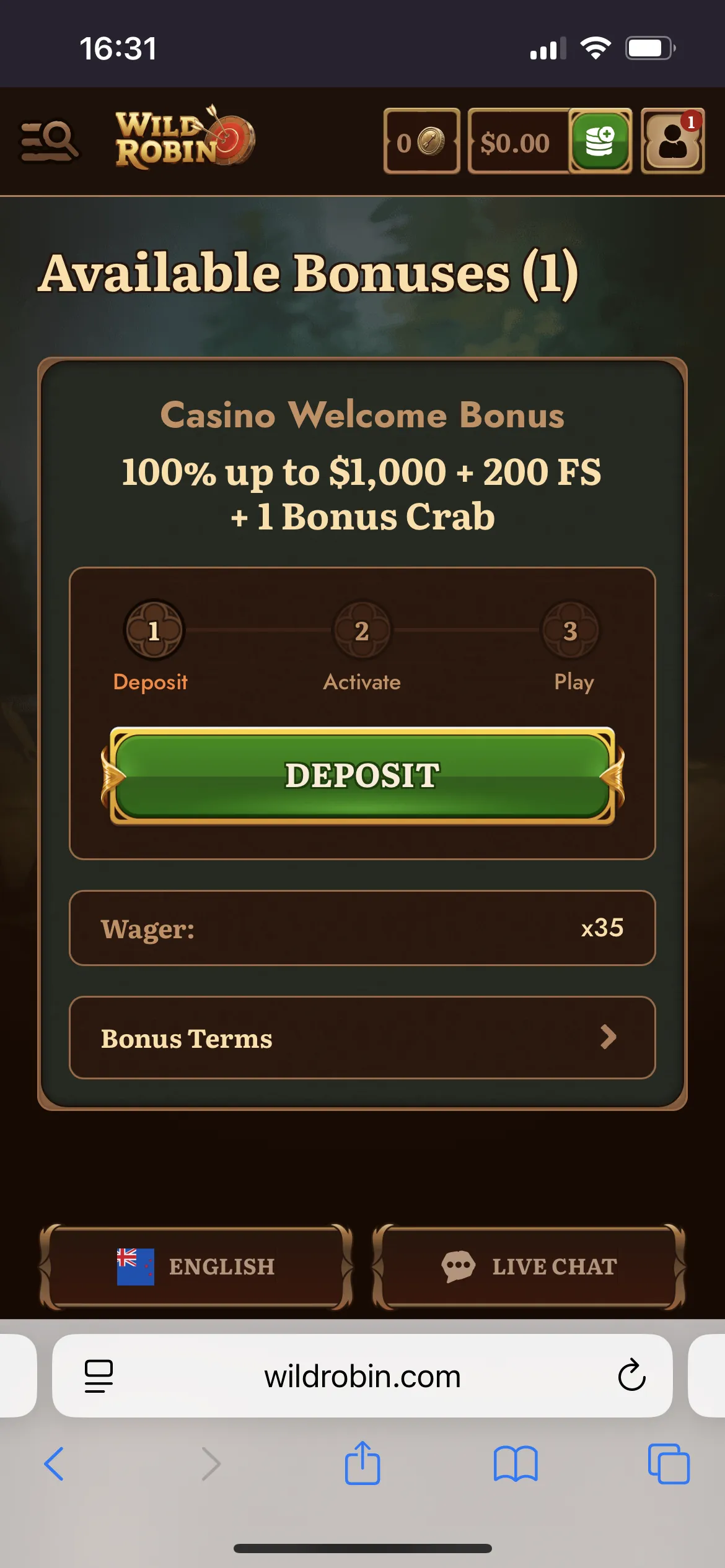Expand the Bonus Terms row
This screenshot has height=1568, width=725.
(362, 1038)
